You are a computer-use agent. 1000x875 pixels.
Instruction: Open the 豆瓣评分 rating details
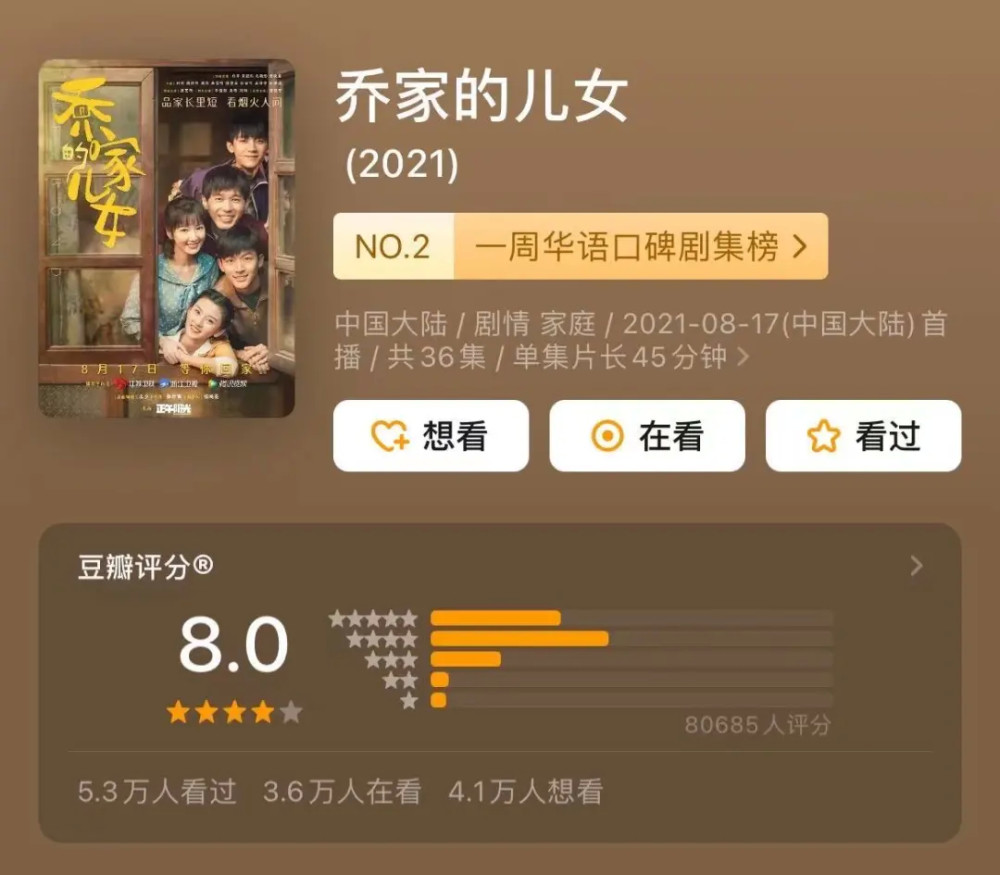point(916,566)
